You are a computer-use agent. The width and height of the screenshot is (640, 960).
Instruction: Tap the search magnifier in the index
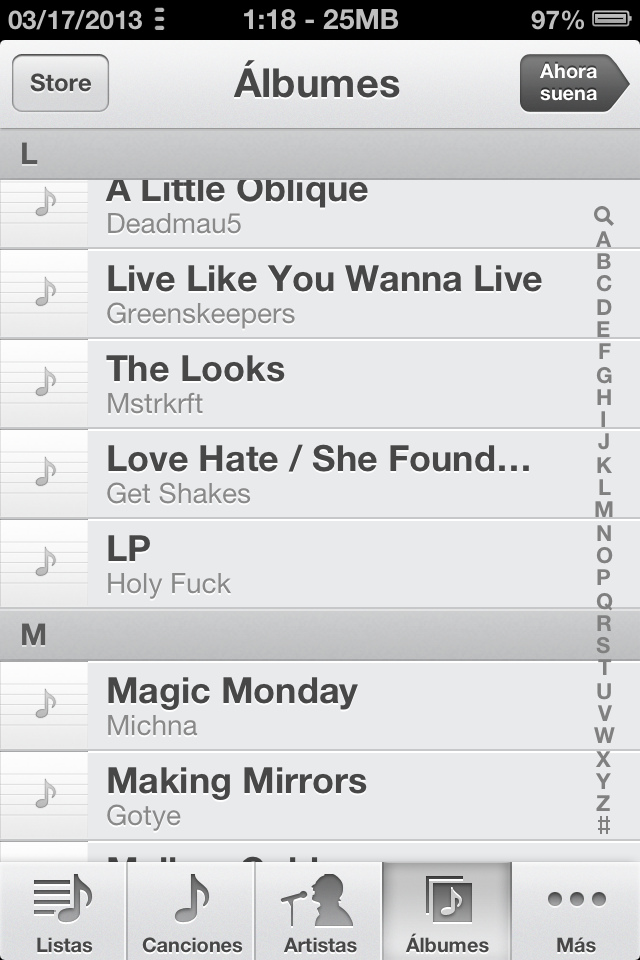pyautogui.click(x=603, y=215)
